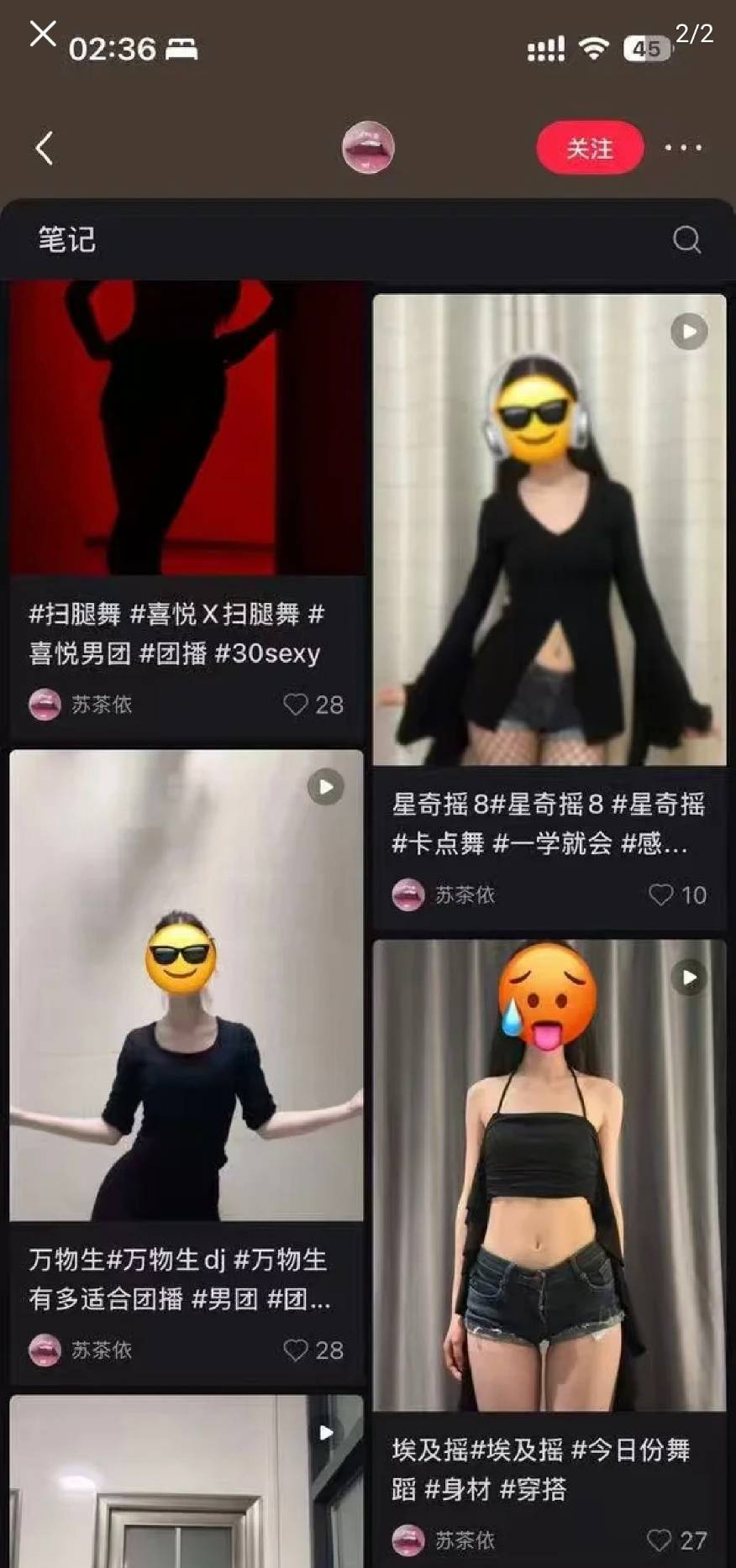Close the image viewer with the X
This screenshot has height=1568, width=736.
coord(43,34)
